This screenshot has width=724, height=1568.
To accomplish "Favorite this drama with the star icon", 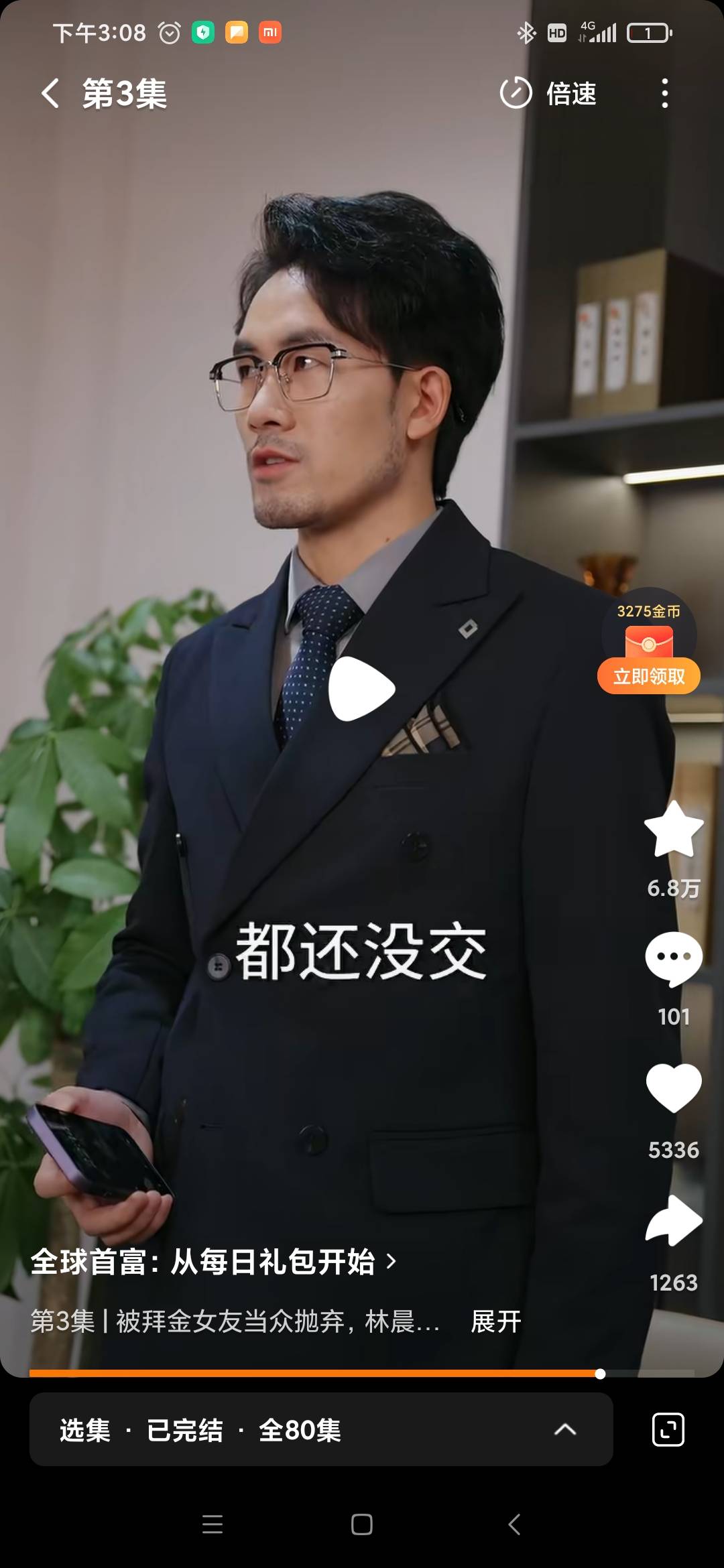I will (673, 830).
